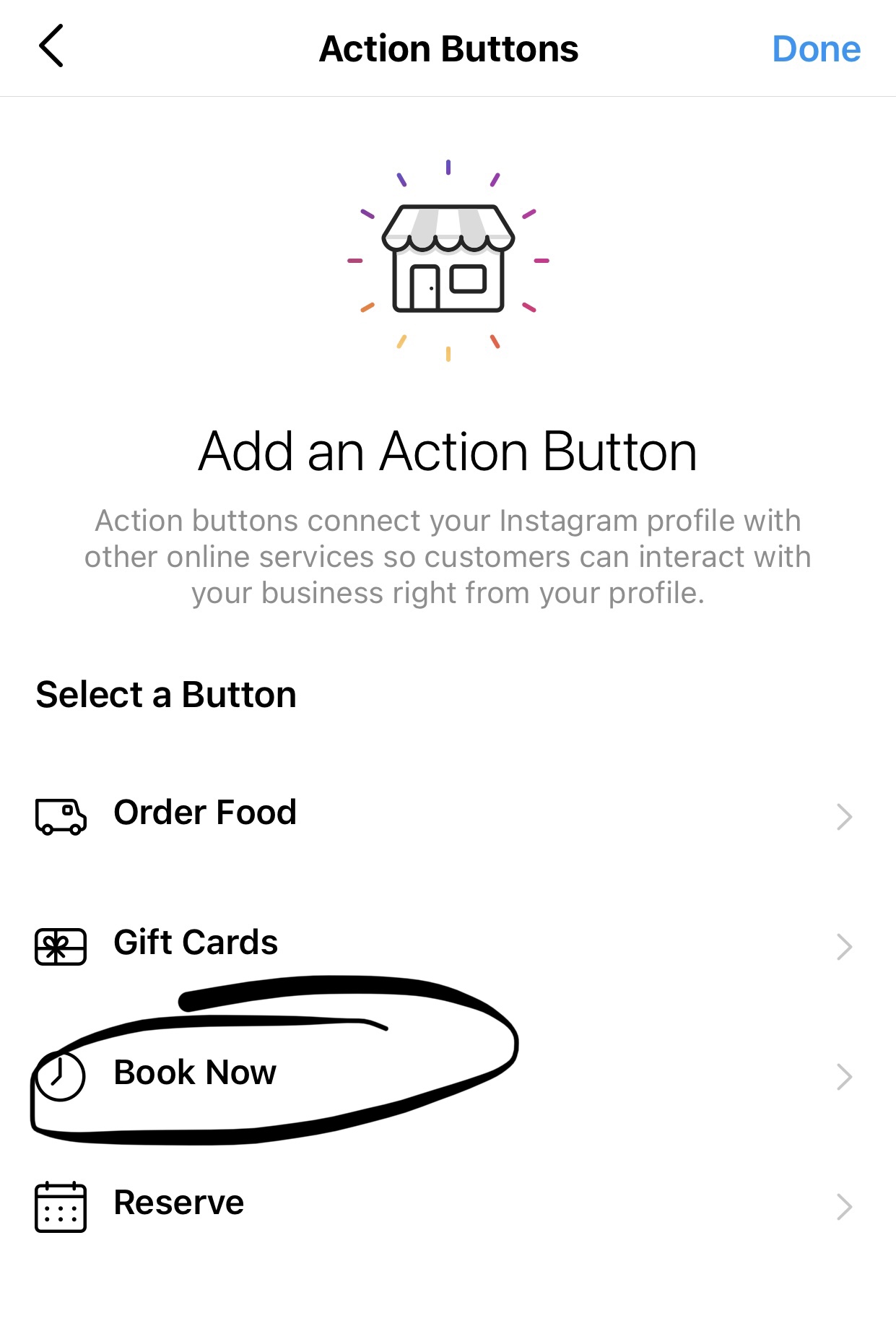
Task: Choose the Book Now button option
Action: point(195,1073)
